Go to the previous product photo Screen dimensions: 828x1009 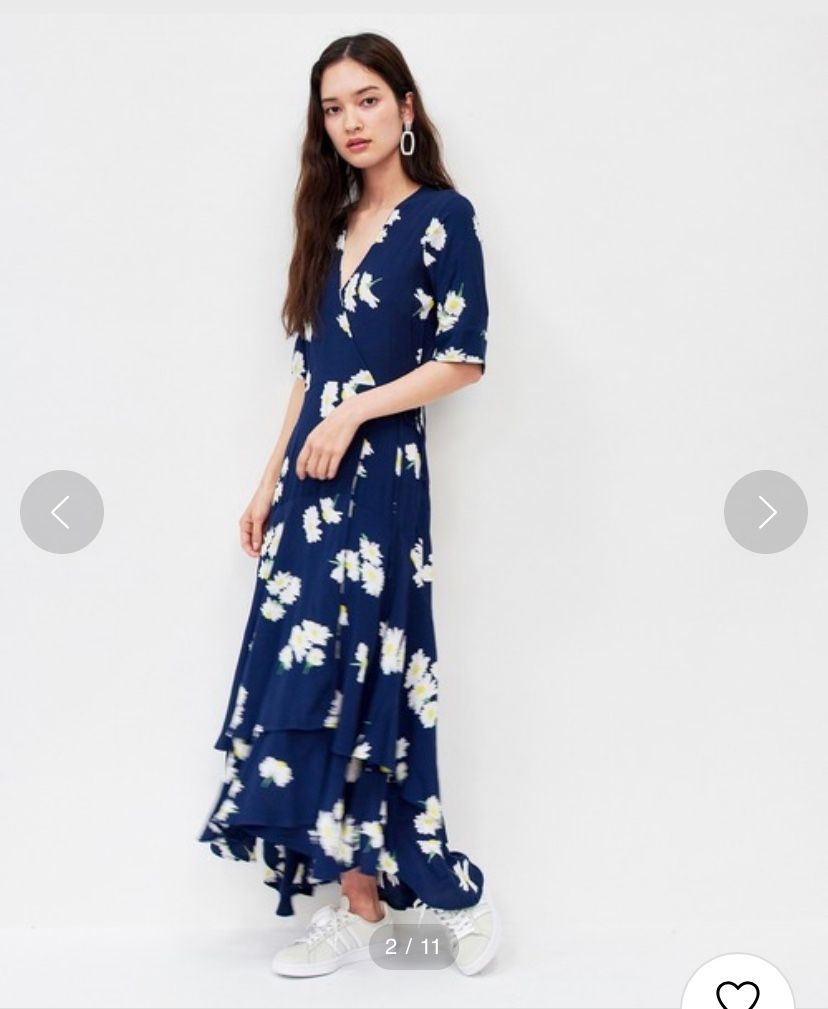point(62,512)
